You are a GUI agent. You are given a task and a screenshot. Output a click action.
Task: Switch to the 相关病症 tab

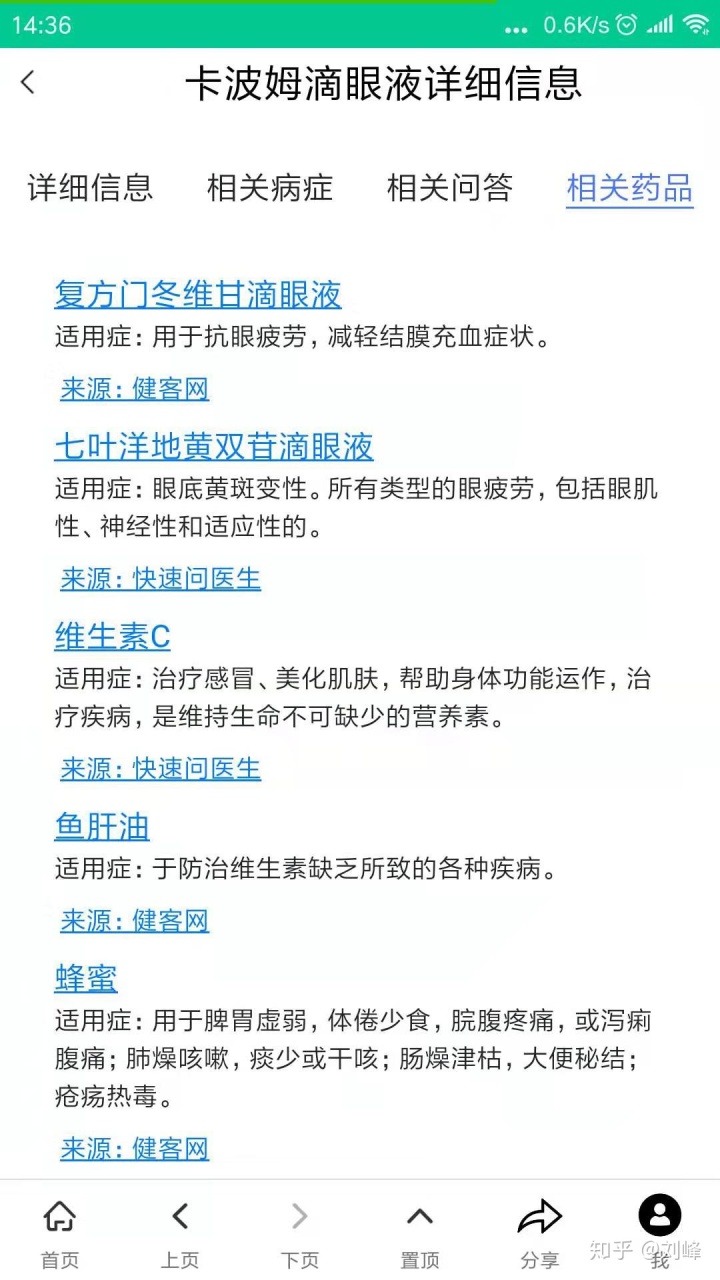point(270,188)
